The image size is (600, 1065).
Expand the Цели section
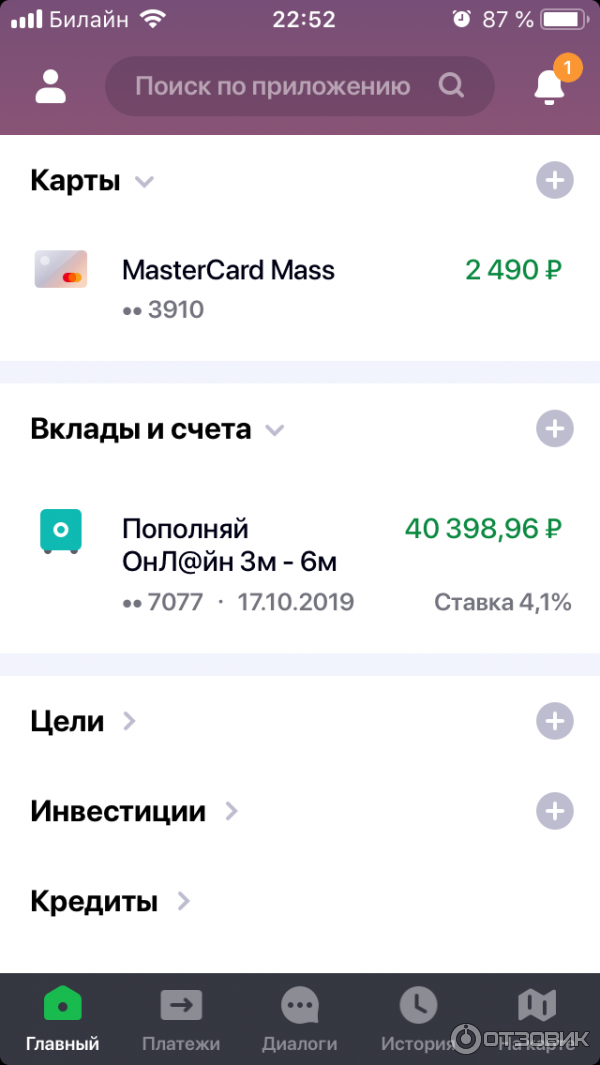(x=129, y=721)
